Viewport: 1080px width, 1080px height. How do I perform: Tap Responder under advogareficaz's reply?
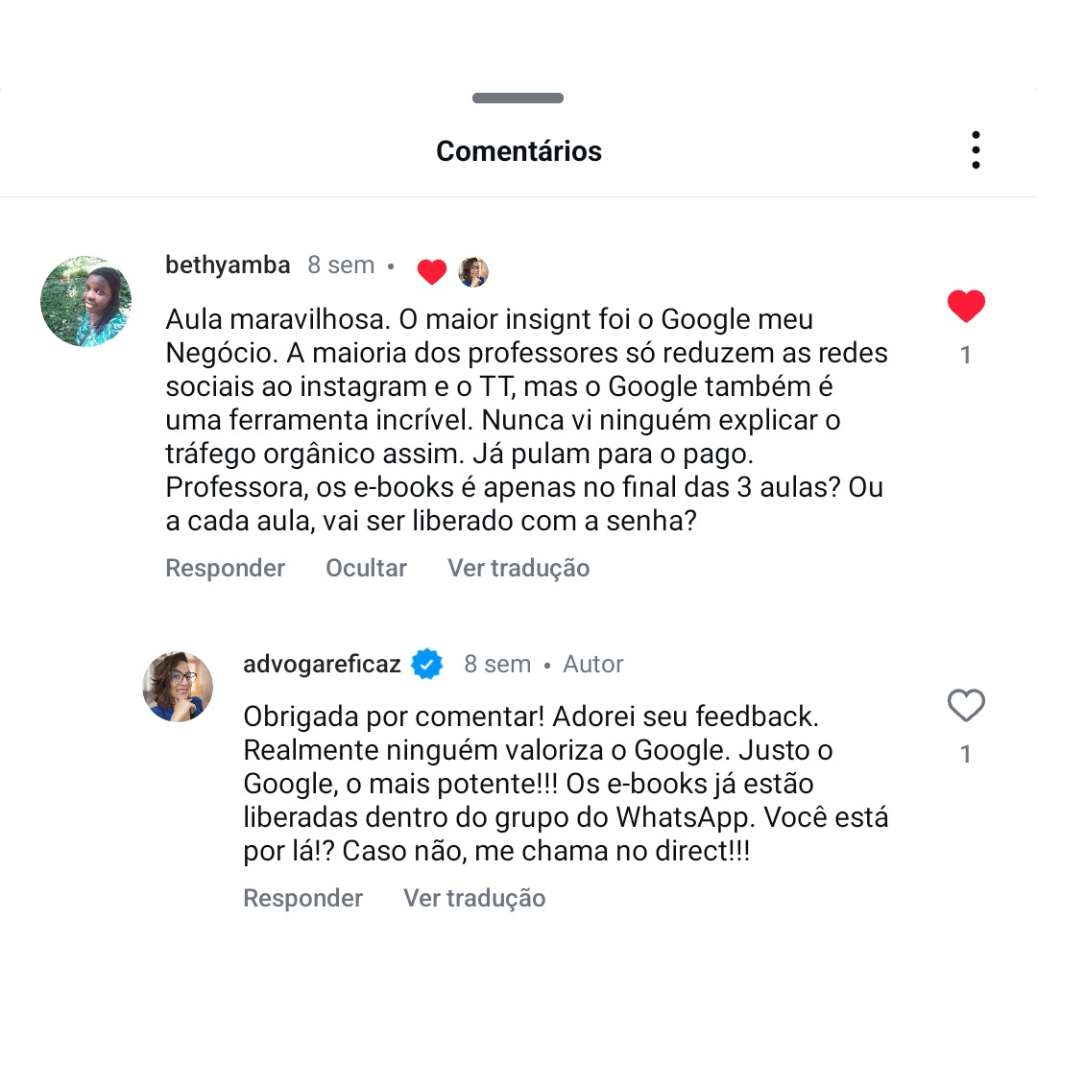pyautogui.click(x=303, y=898)
